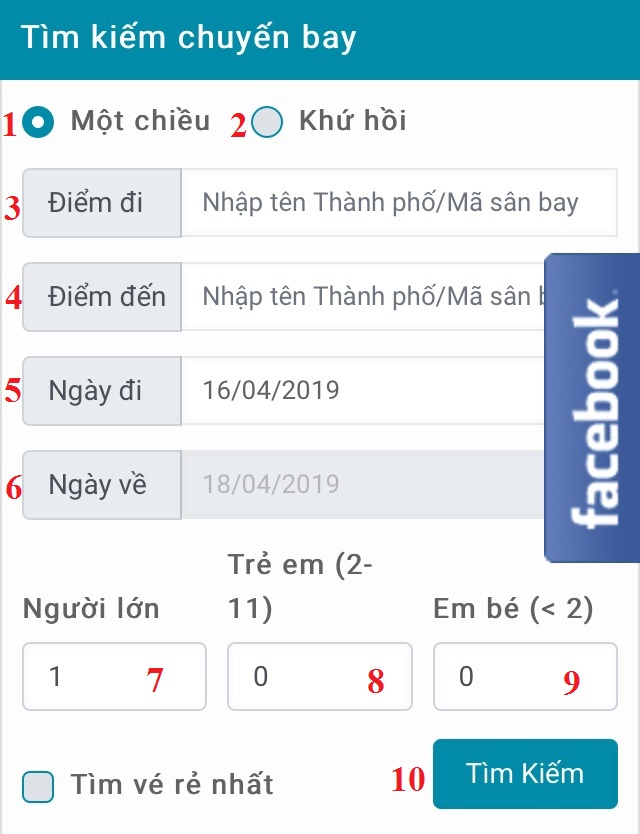Hit the Tìm Kiếm search button
The image size is (640, 834).
pos(525,774)
